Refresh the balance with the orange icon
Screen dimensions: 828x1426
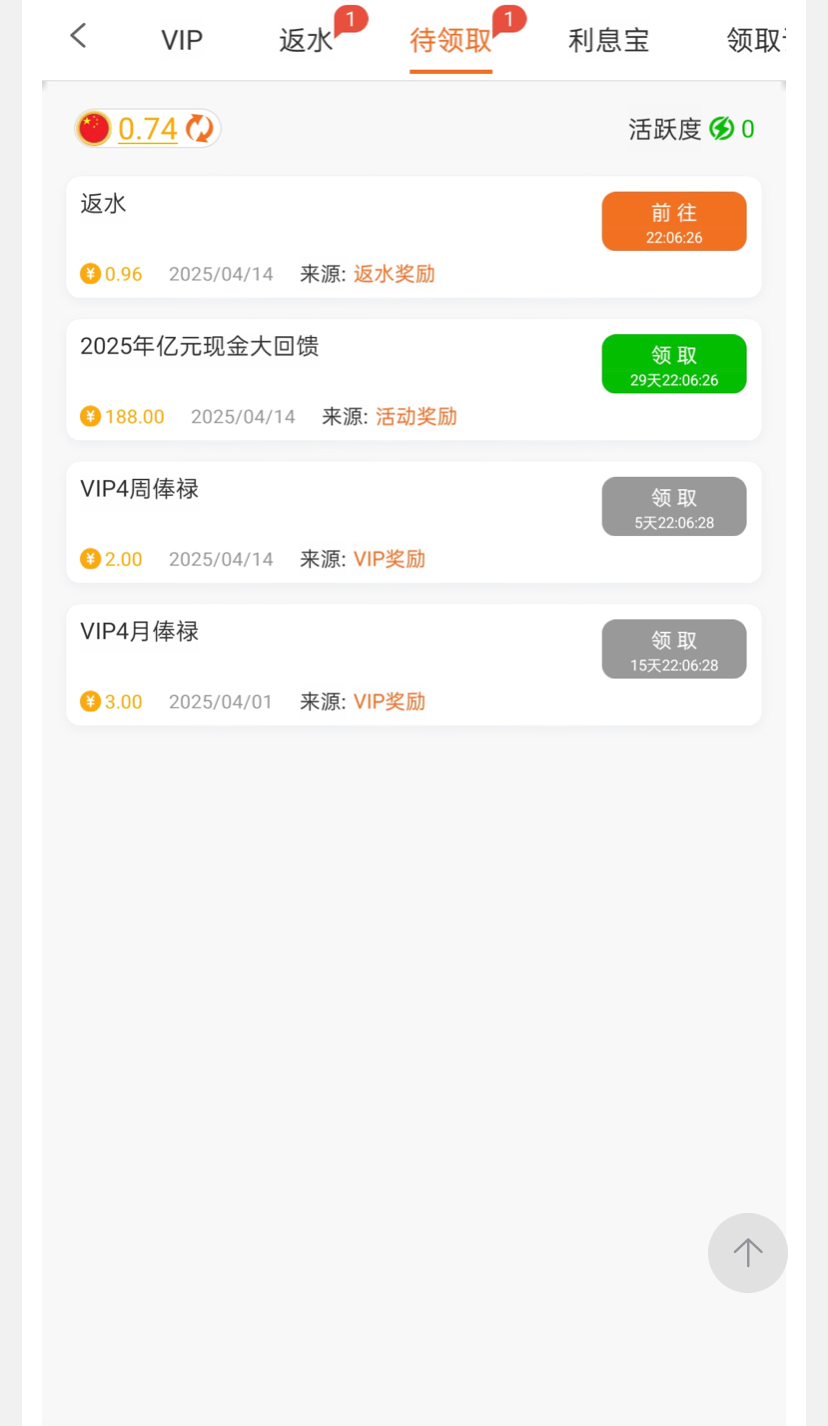coord(200,129)
